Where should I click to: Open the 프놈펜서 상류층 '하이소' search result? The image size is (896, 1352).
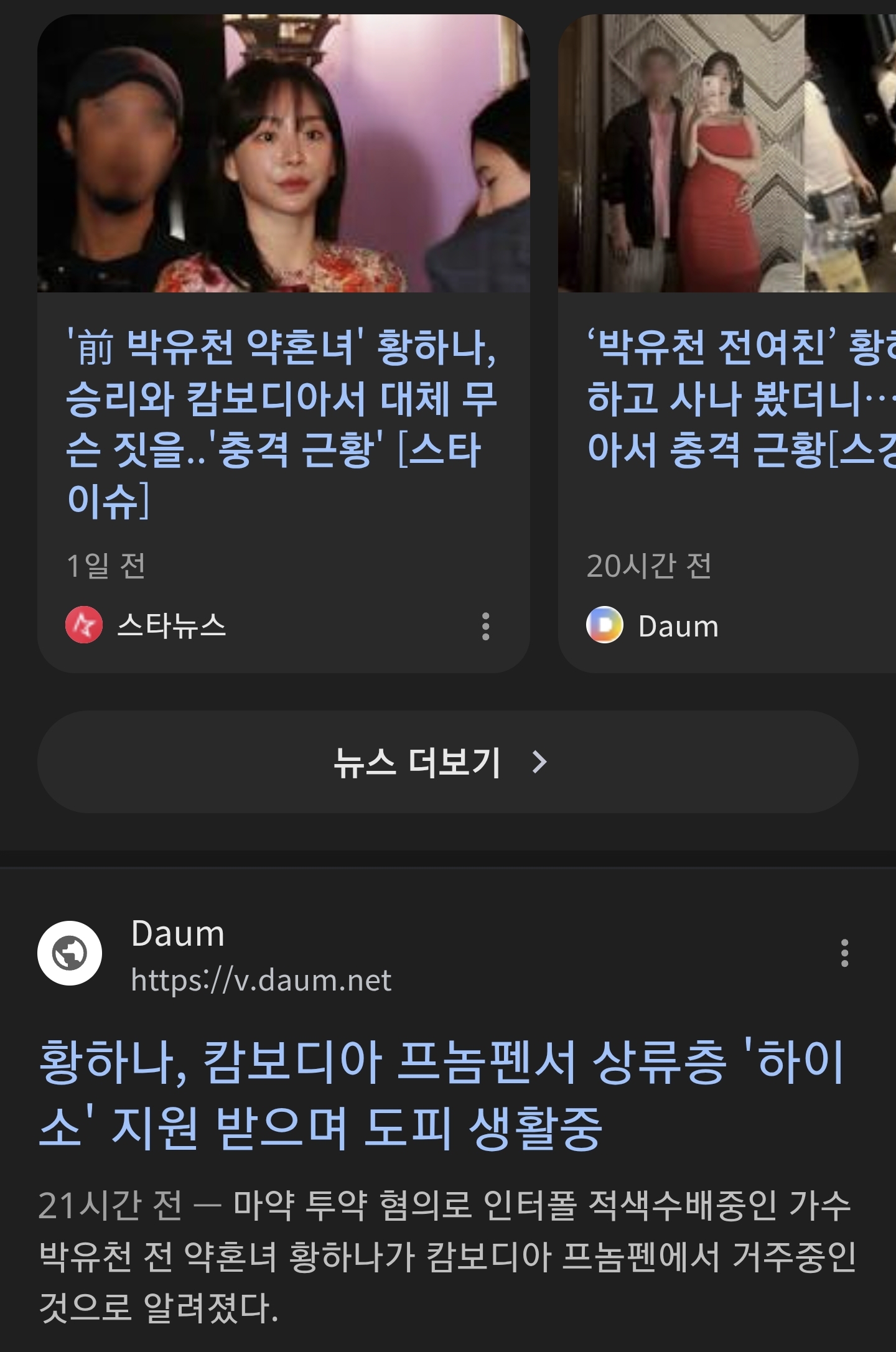coord(441,1093)
